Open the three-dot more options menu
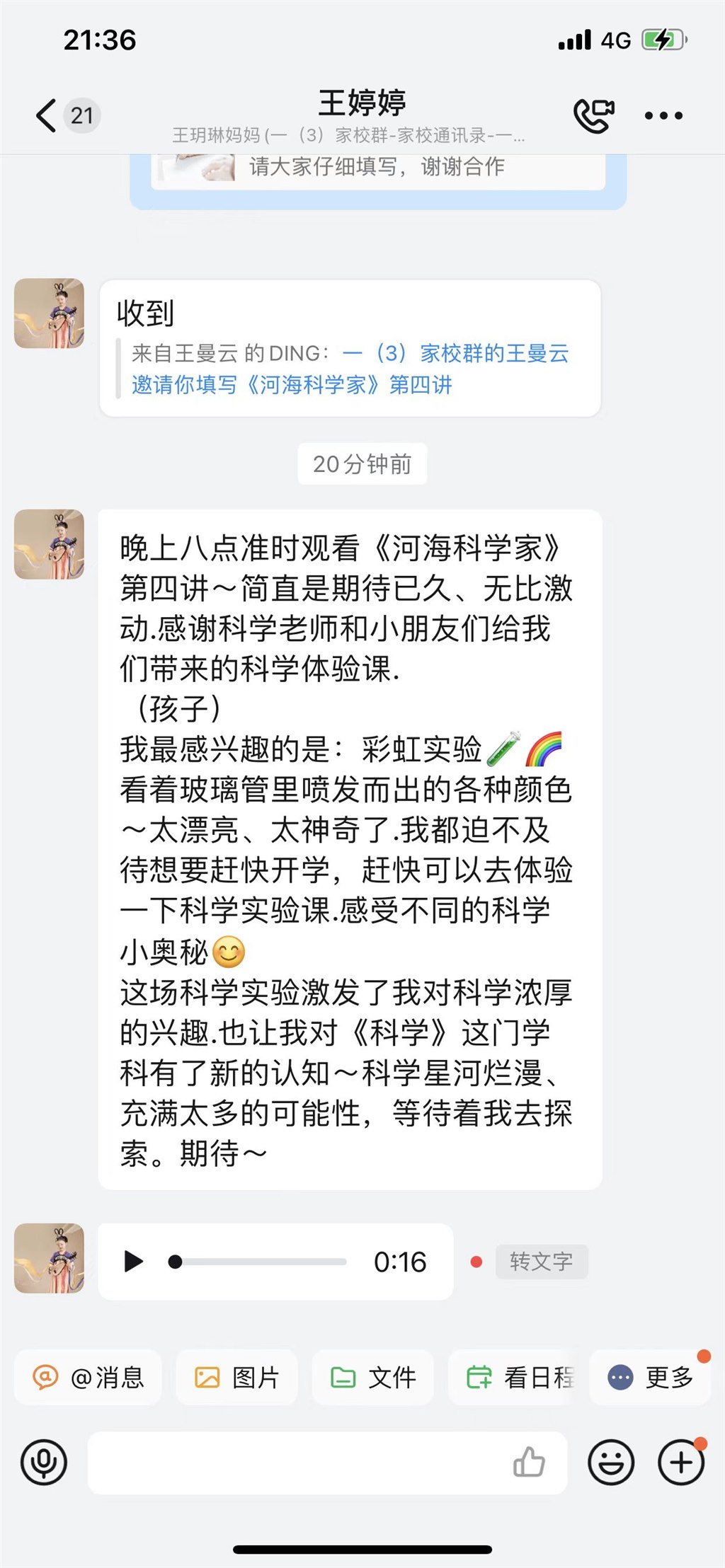This screenshot has width=725, height=1568. pyautogui.click(x=663, y=115)
